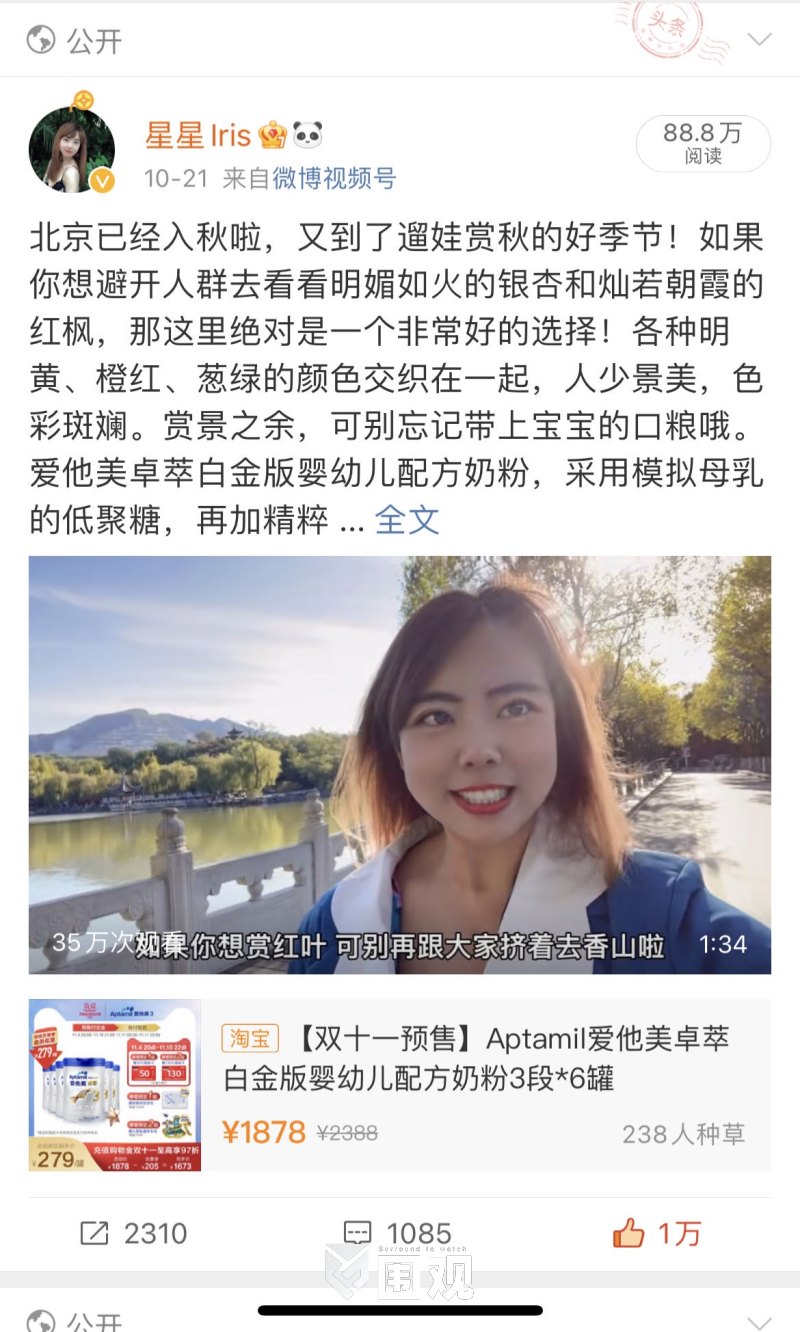Like the post with 1万 likes
Screen dimensions: 800x1332
pyautogui.click(x=656, y=1233)
